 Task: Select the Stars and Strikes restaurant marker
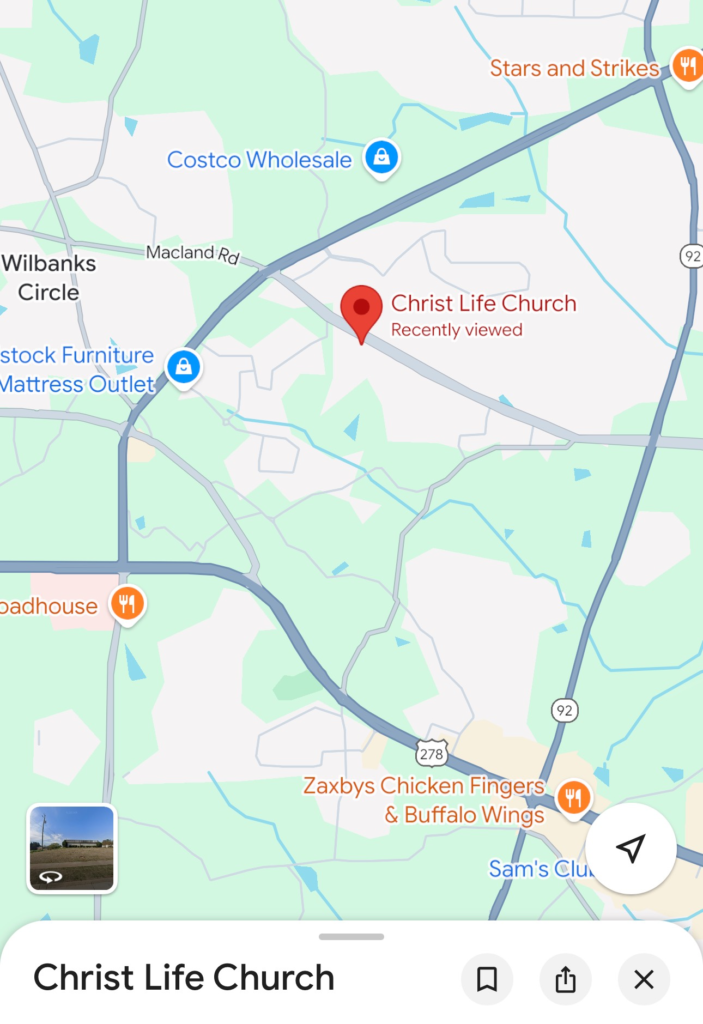pos(686,66)
